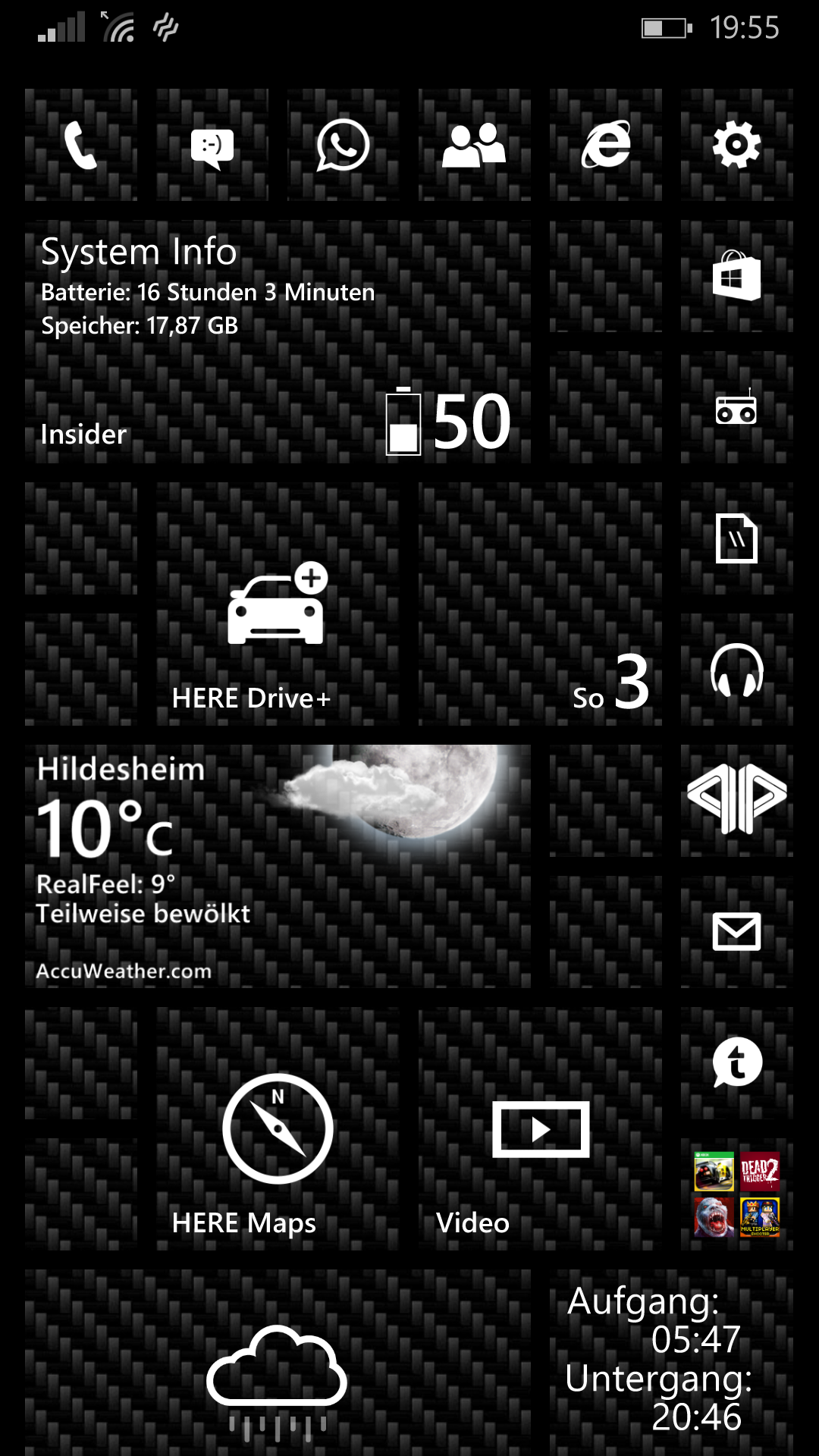Open the Phone tile
819x1456 pixels.
coord(81,145)
